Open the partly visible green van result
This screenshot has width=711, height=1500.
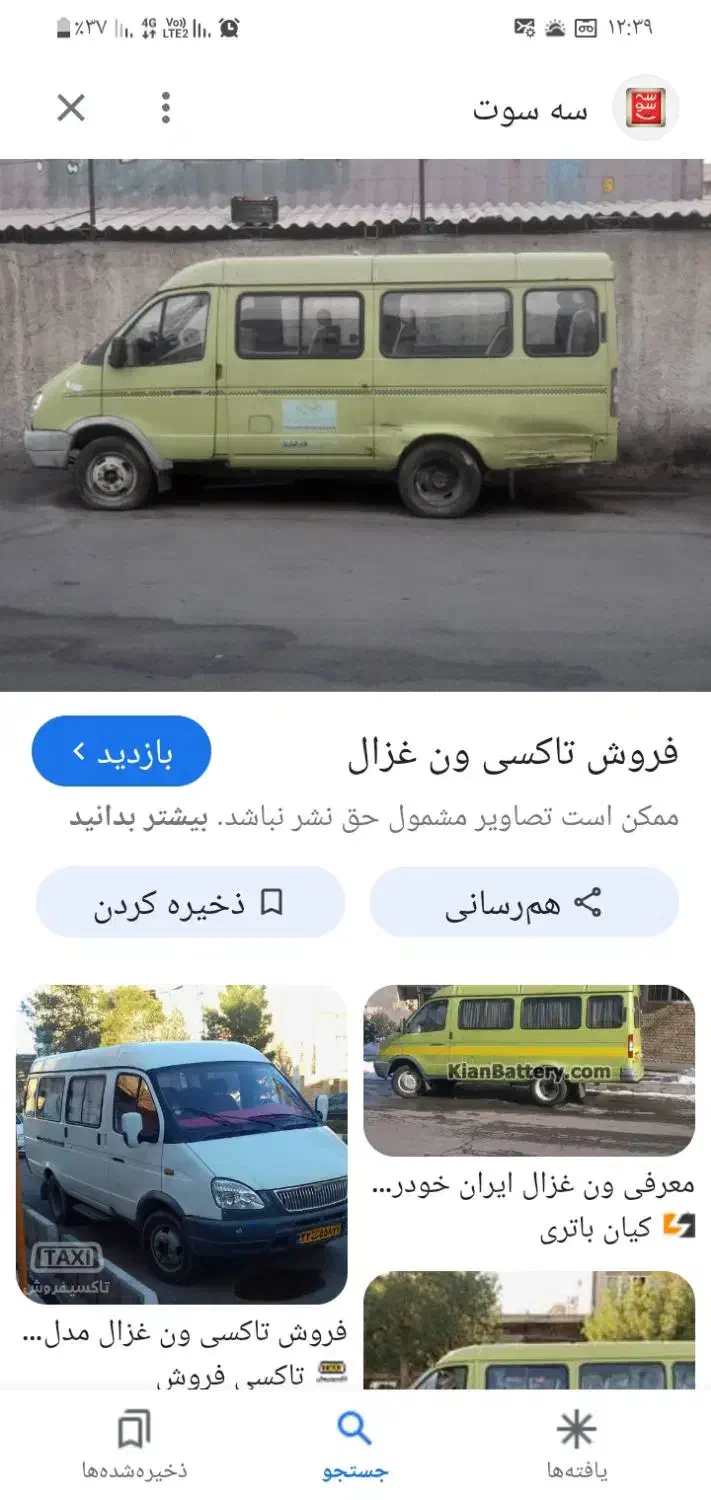point(528,1330)
